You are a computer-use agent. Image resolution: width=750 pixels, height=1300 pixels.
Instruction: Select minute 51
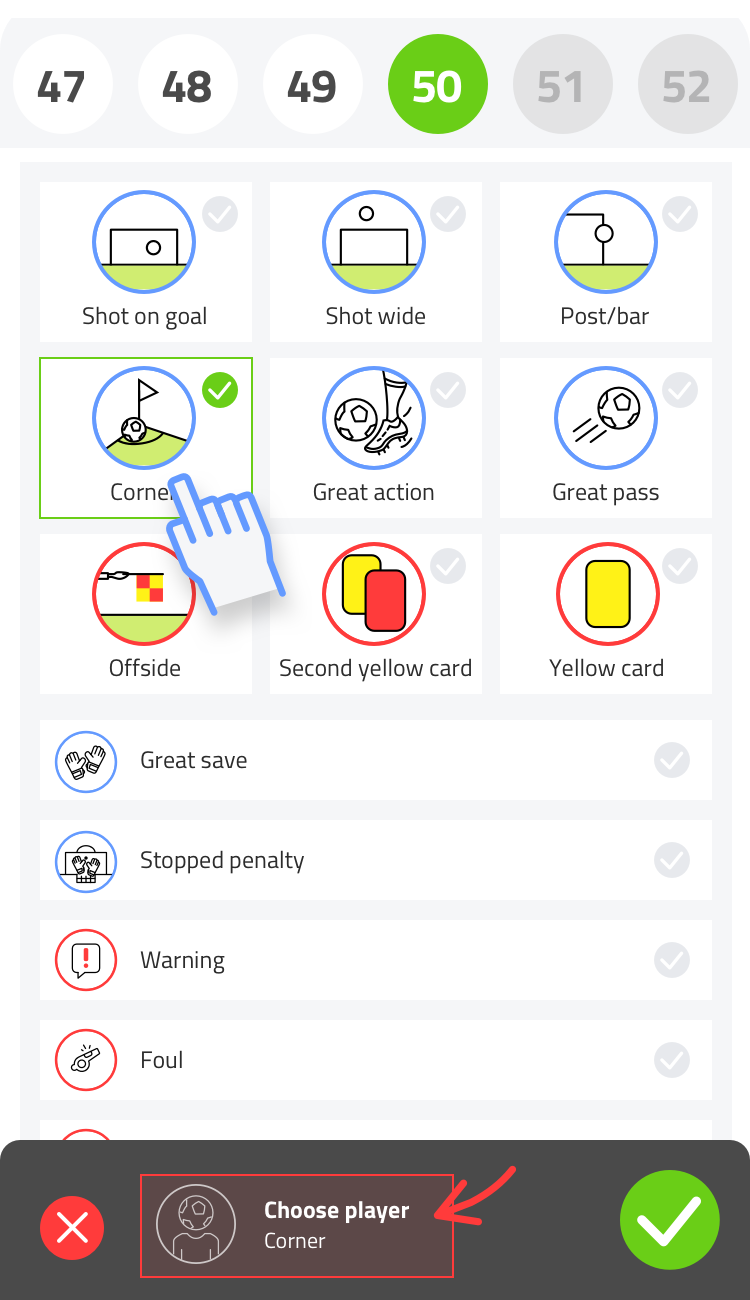point(562,86)
